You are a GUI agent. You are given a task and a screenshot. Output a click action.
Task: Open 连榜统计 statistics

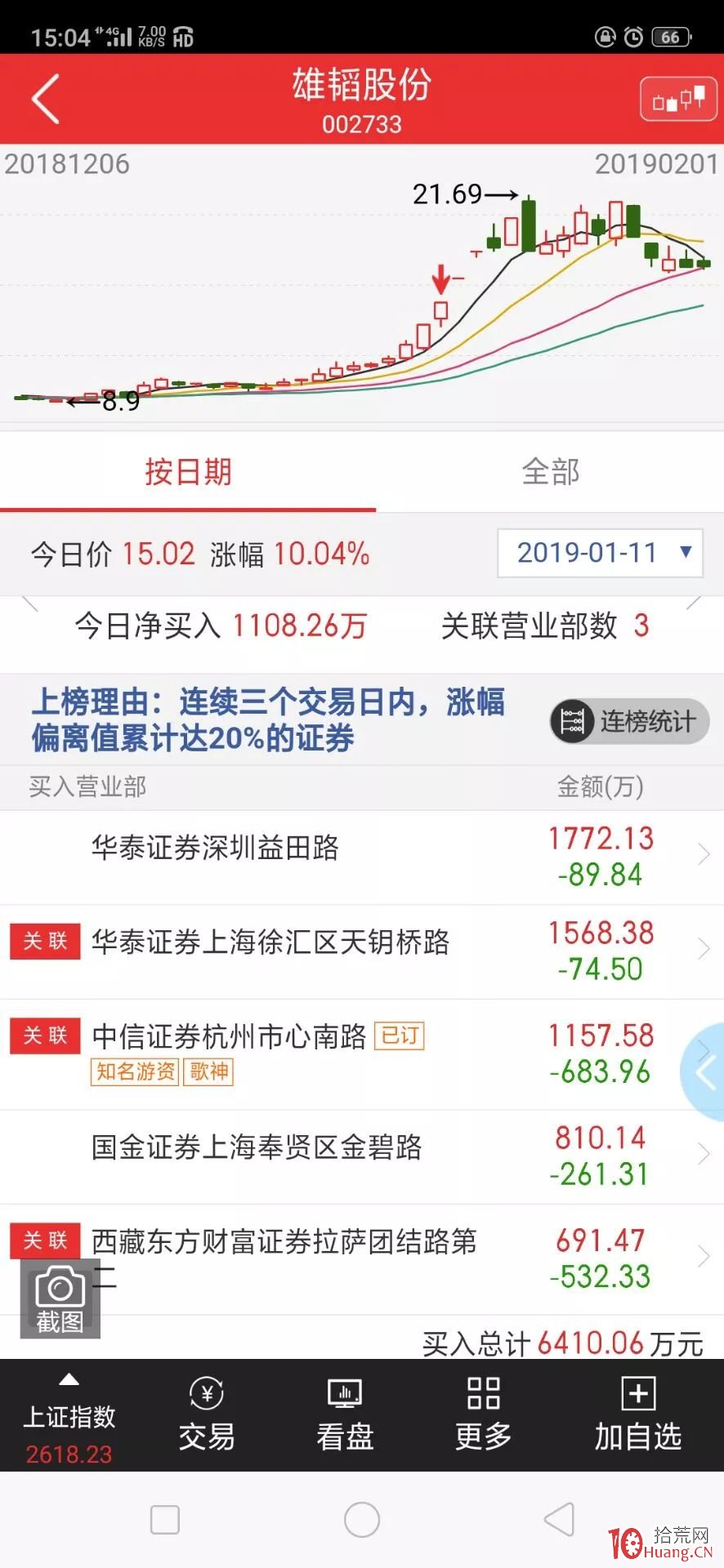pos(629,721)
